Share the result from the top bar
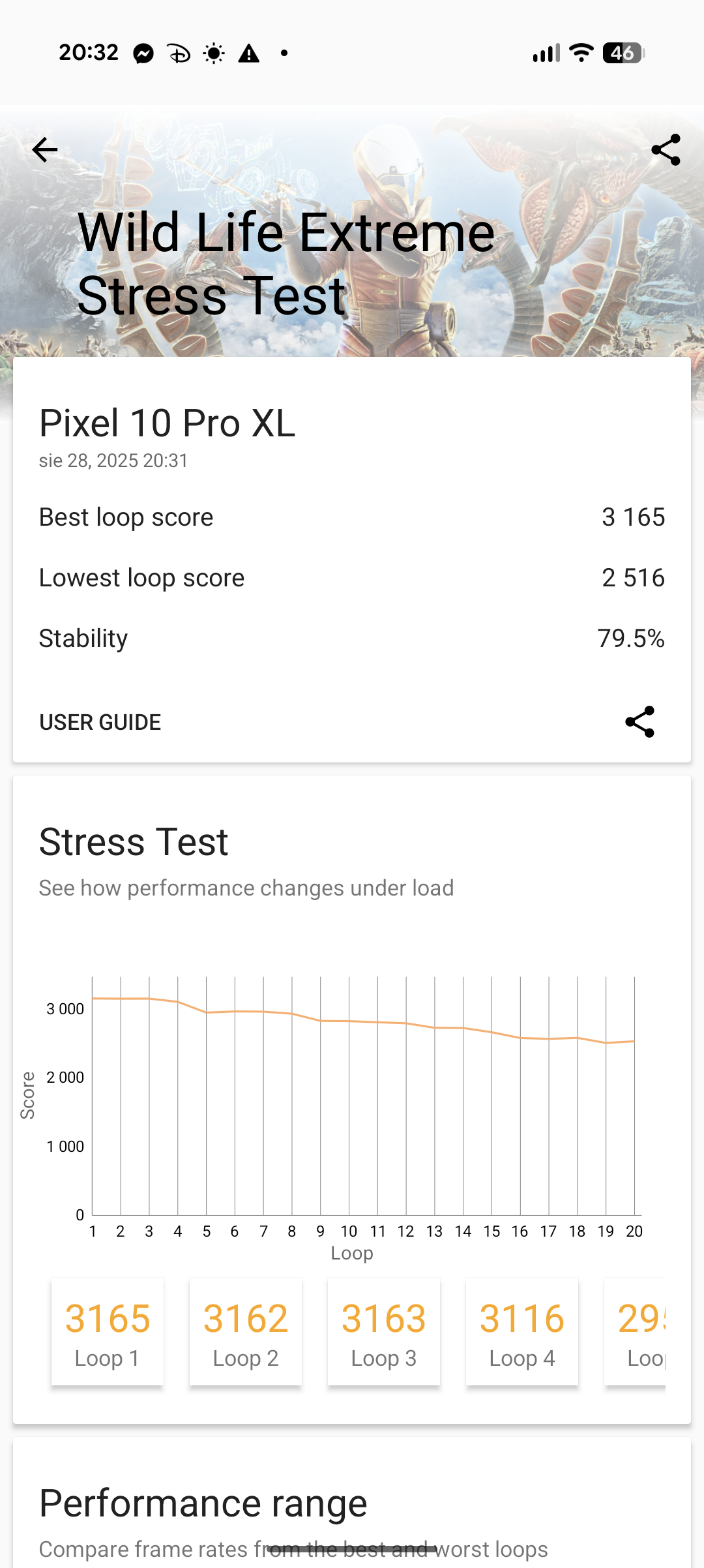 coord(666,150)
